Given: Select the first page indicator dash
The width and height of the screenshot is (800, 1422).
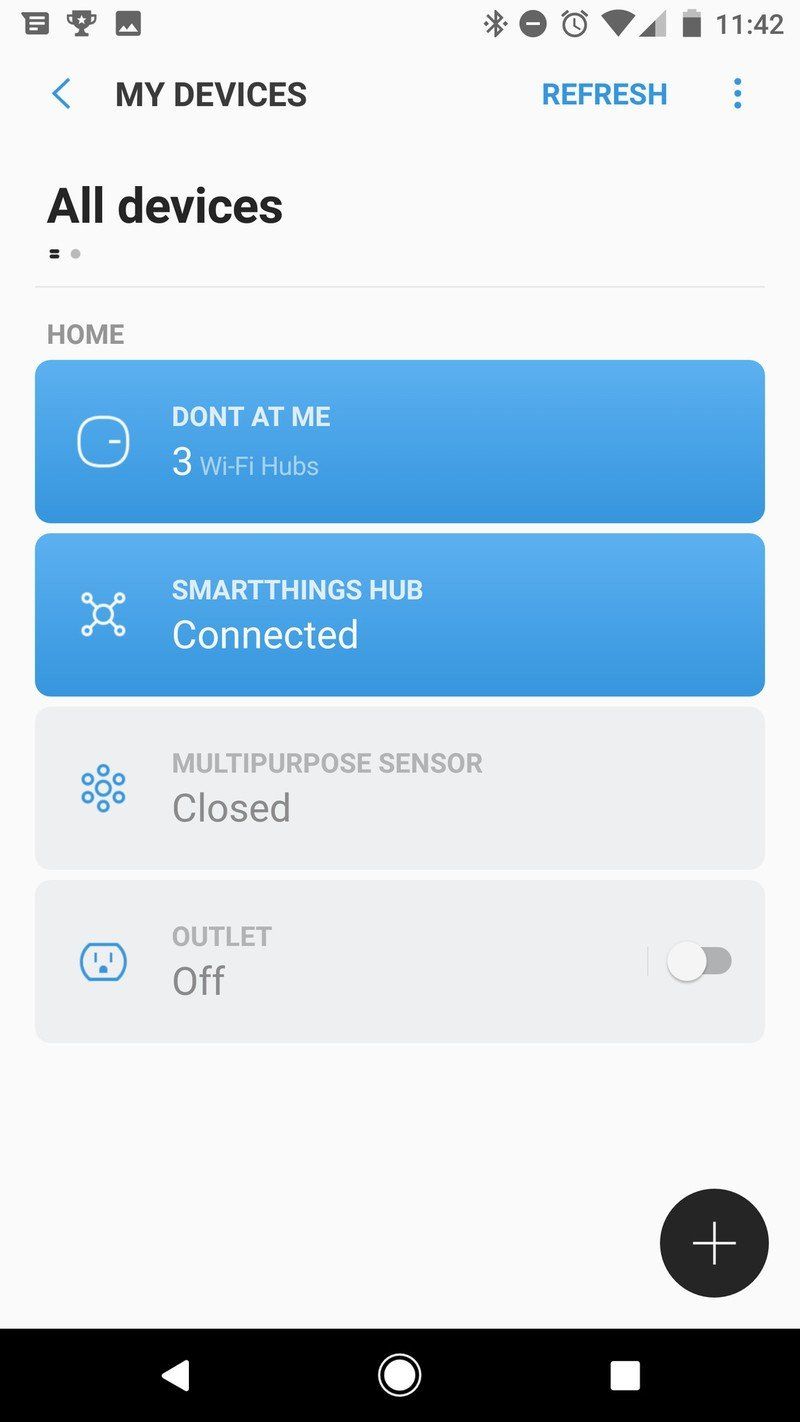Looking at the screenshot, I should point(52,253).
